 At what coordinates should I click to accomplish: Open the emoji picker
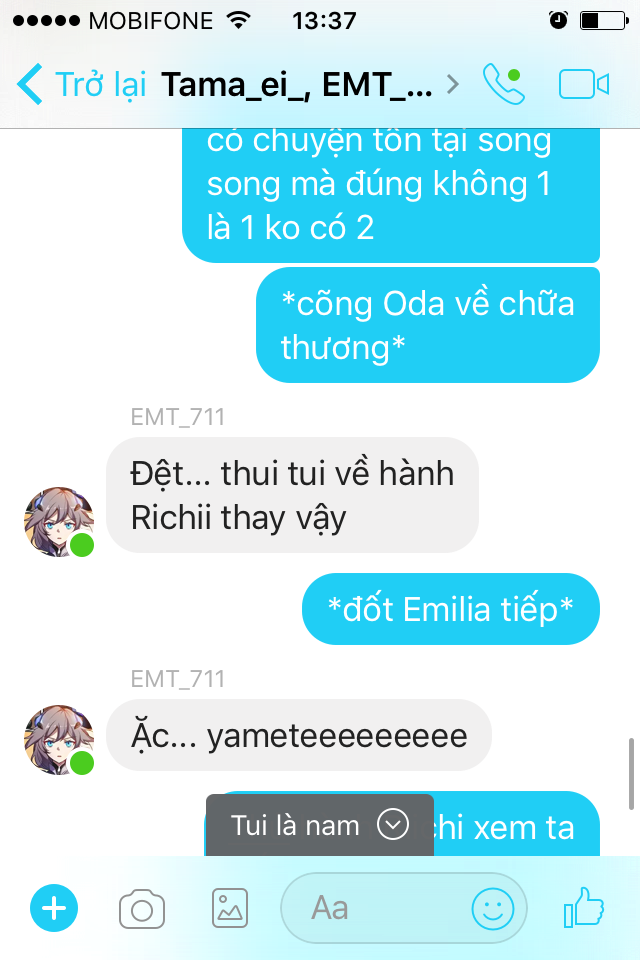pos(493,908)
